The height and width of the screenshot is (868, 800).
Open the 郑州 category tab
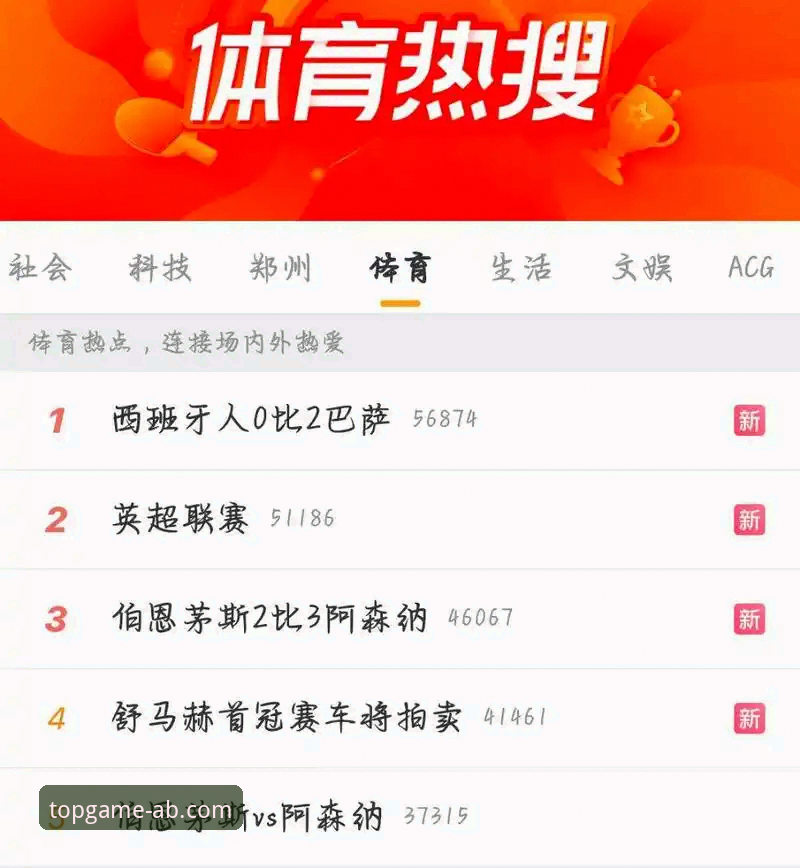(x=280, y=268)
